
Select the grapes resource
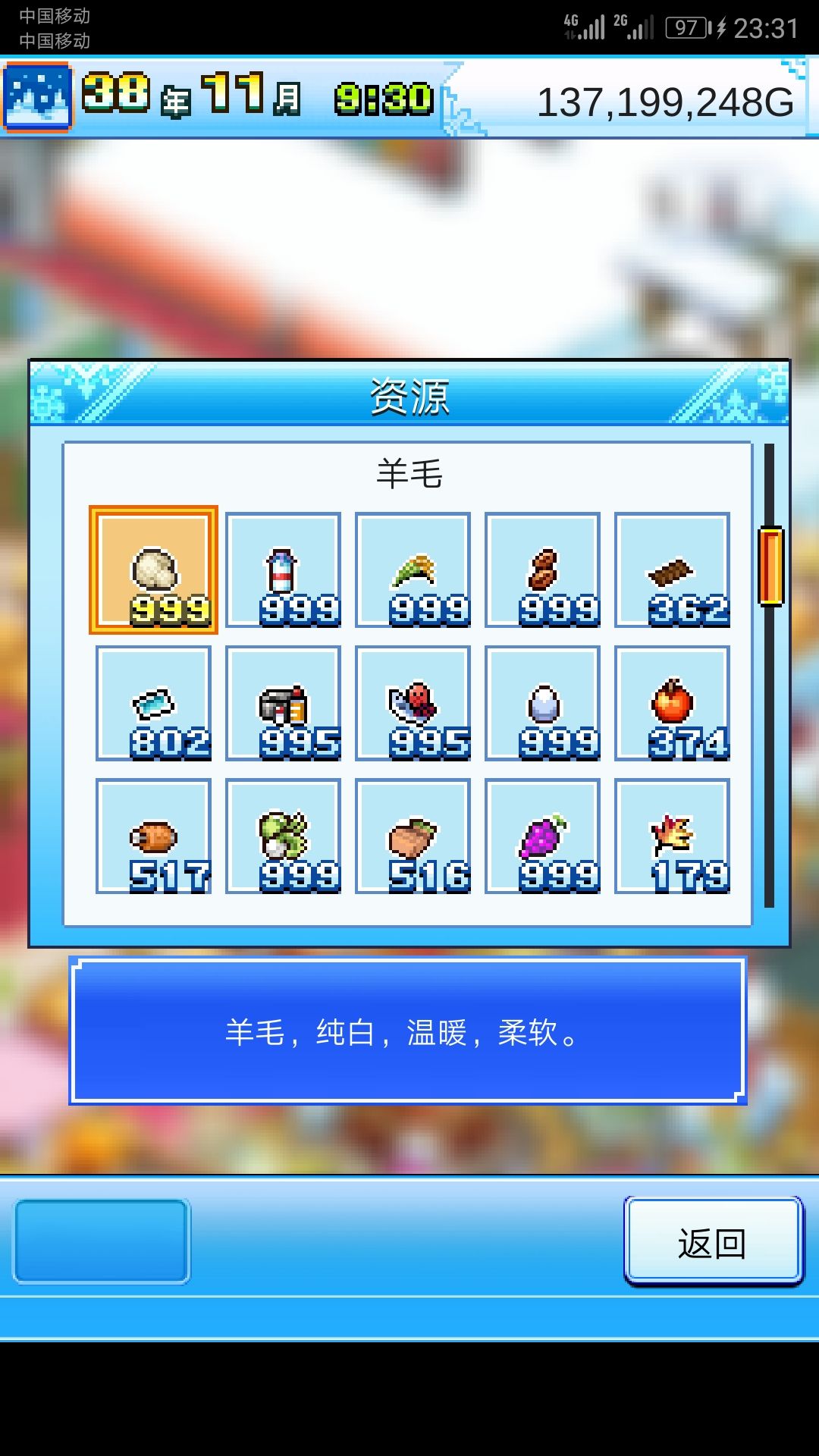(541, 838)
